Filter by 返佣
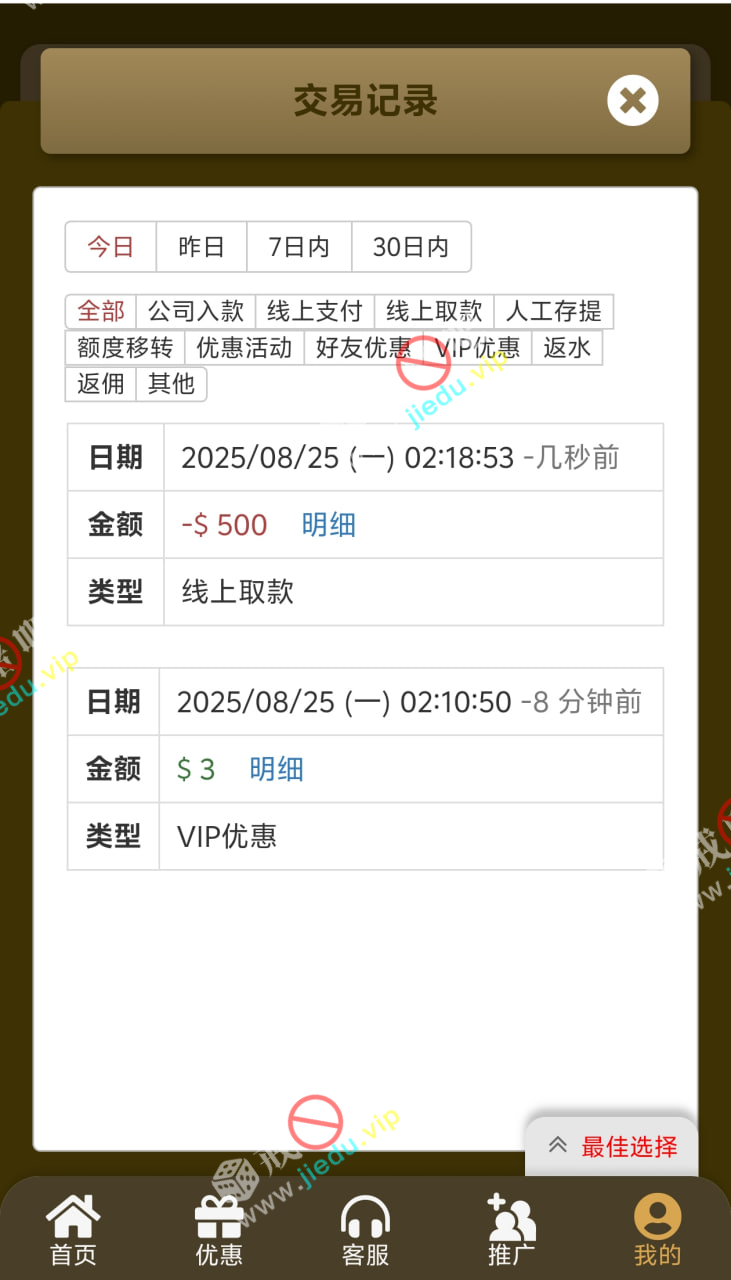This screenshot has width=731, height=1280. (x=101, y=384)
